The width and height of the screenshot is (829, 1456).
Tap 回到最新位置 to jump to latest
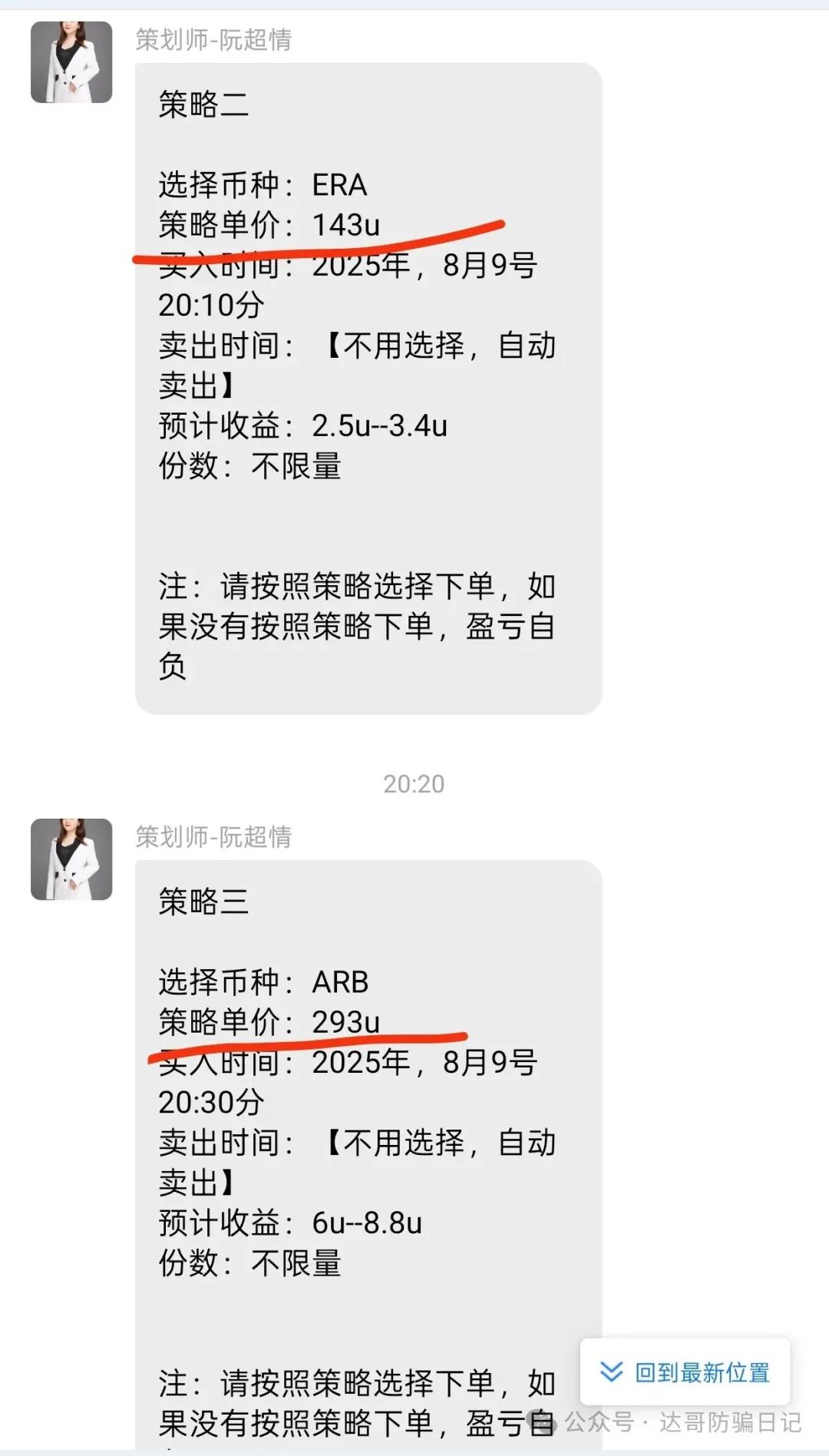coord(685,1372)
